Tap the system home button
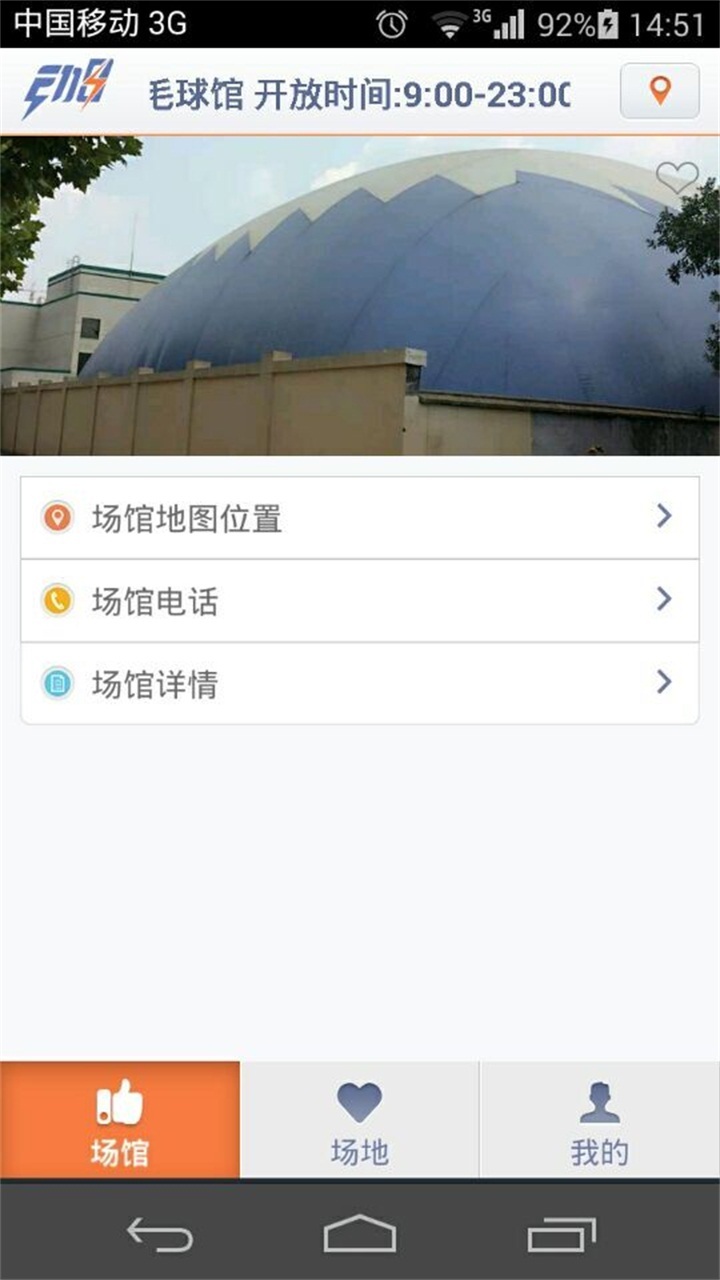The height and width of the screenshot is (1280, 720). point(360,1236)
